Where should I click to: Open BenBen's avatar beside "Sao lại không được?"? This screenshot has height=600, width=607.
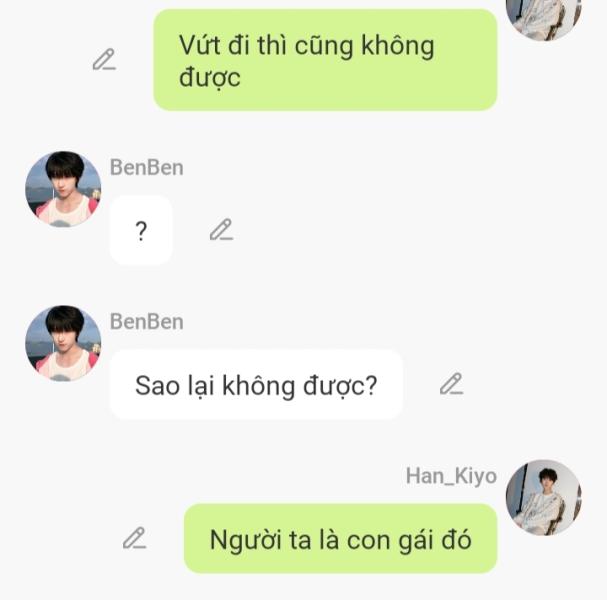(x=63, y=343)
